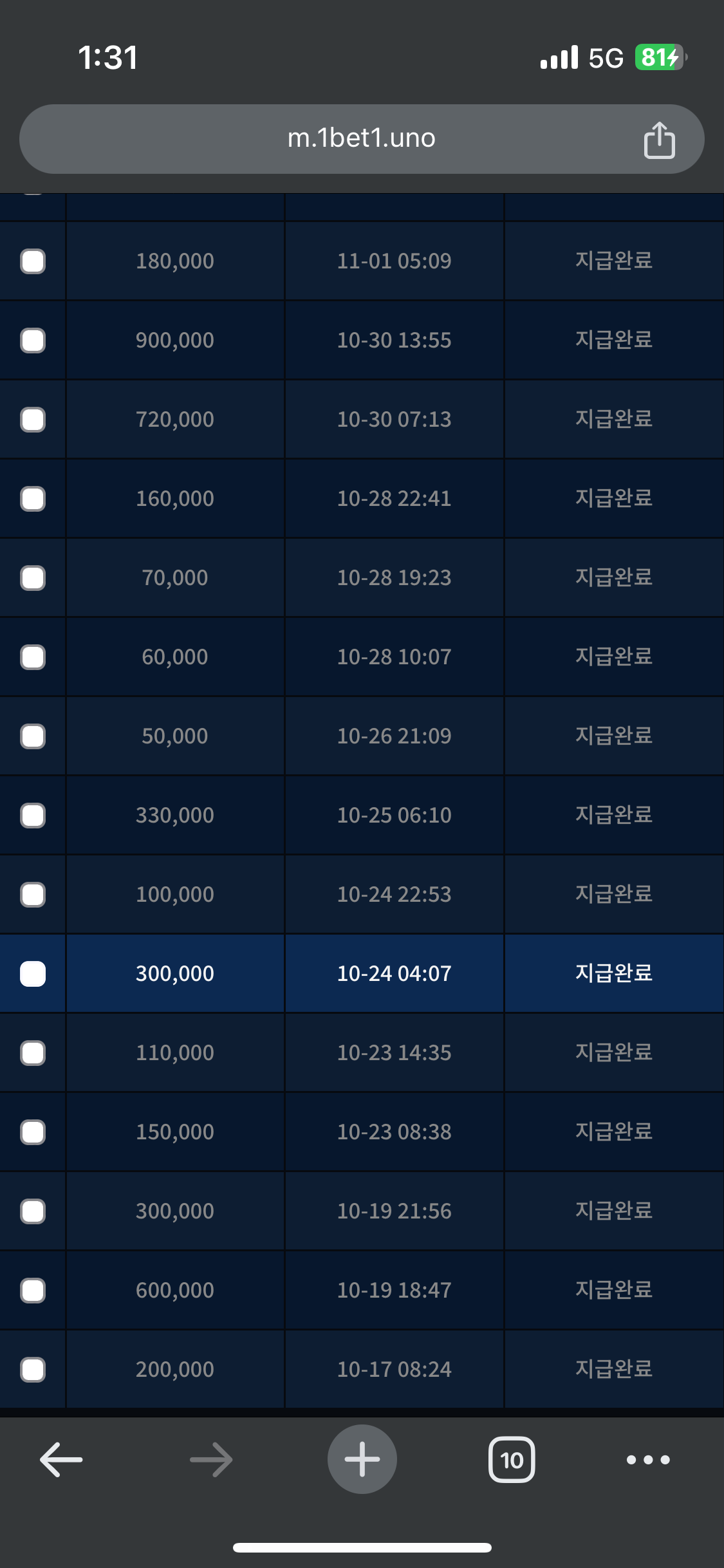Tick the 720,000 row checkbox

click(33, 420)
